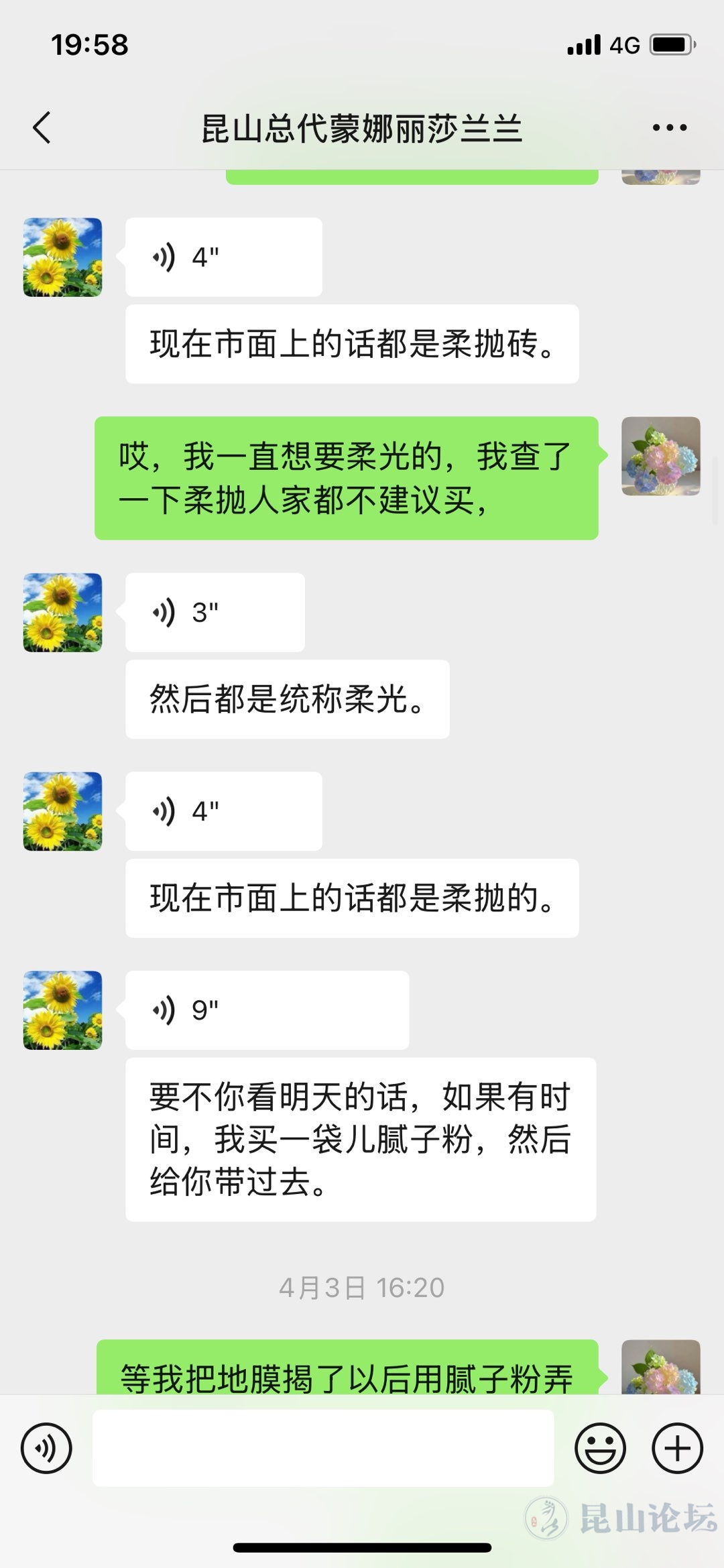Screen dimensions: 724x1568
Task: Play the 9" voice message
Action: pos(267,1010)
